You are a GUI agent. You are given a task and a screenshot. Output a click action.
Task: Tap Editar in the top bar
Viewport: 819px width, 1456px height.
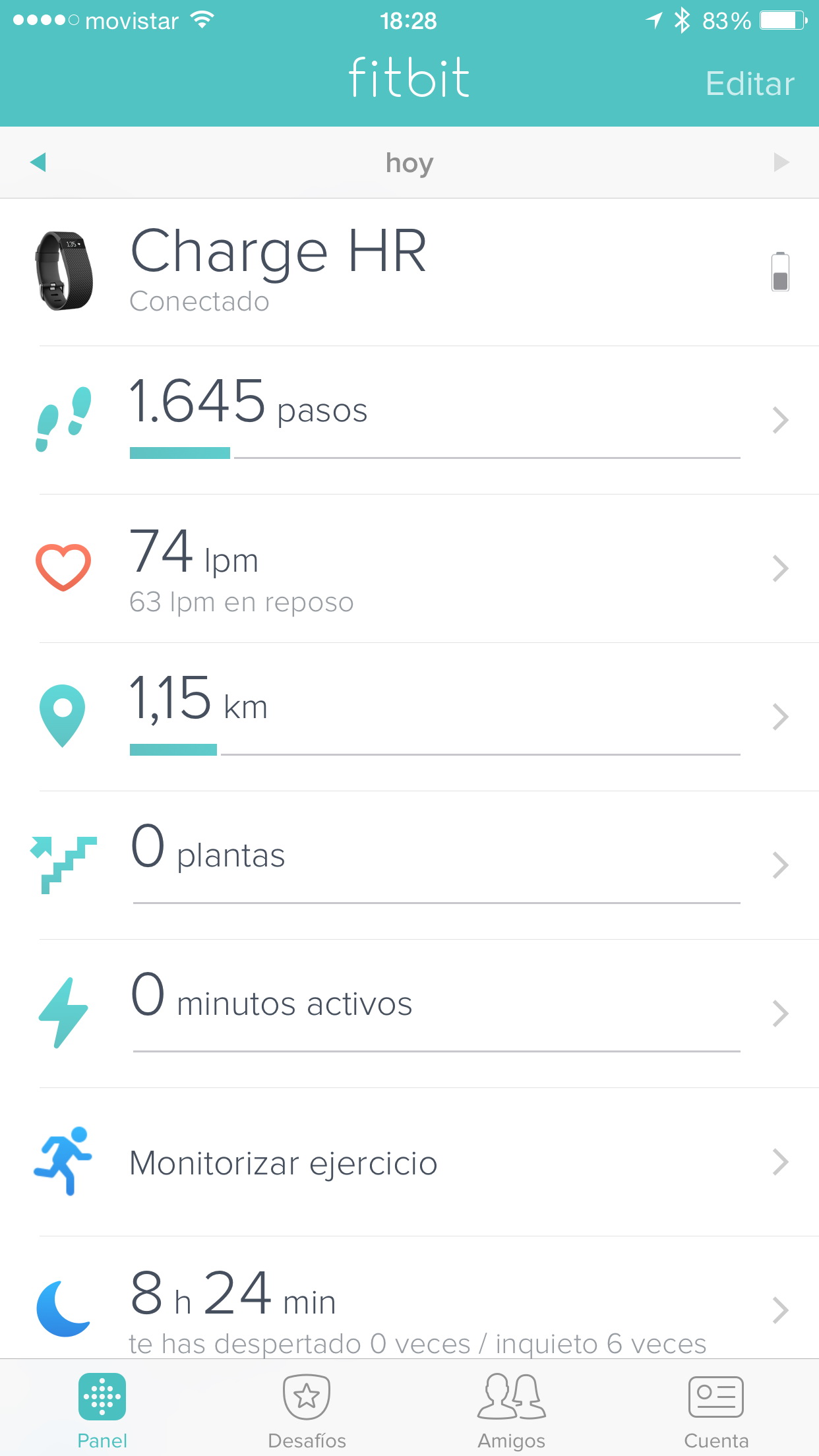coord(749,84)
